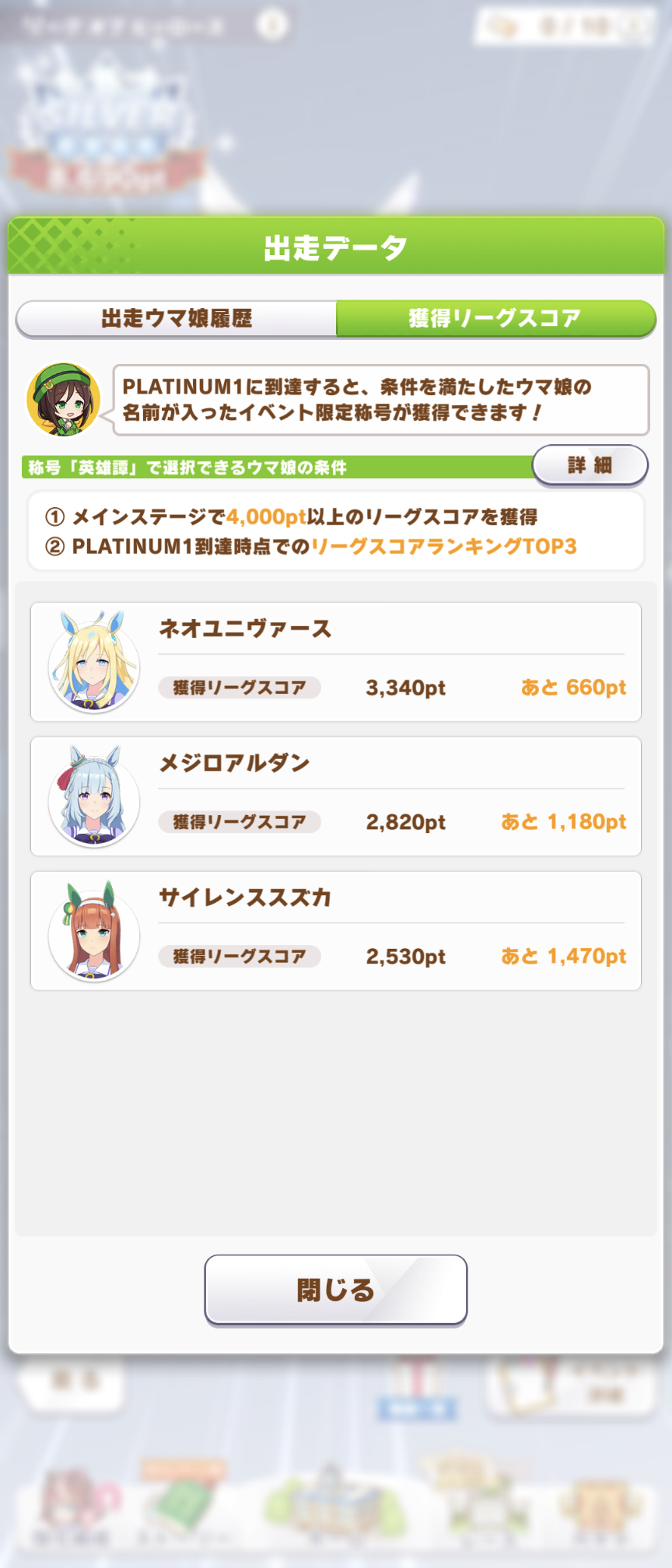Close the dialog with 閉じる
The image size is (672, 1568).
tap(335, 1290)
